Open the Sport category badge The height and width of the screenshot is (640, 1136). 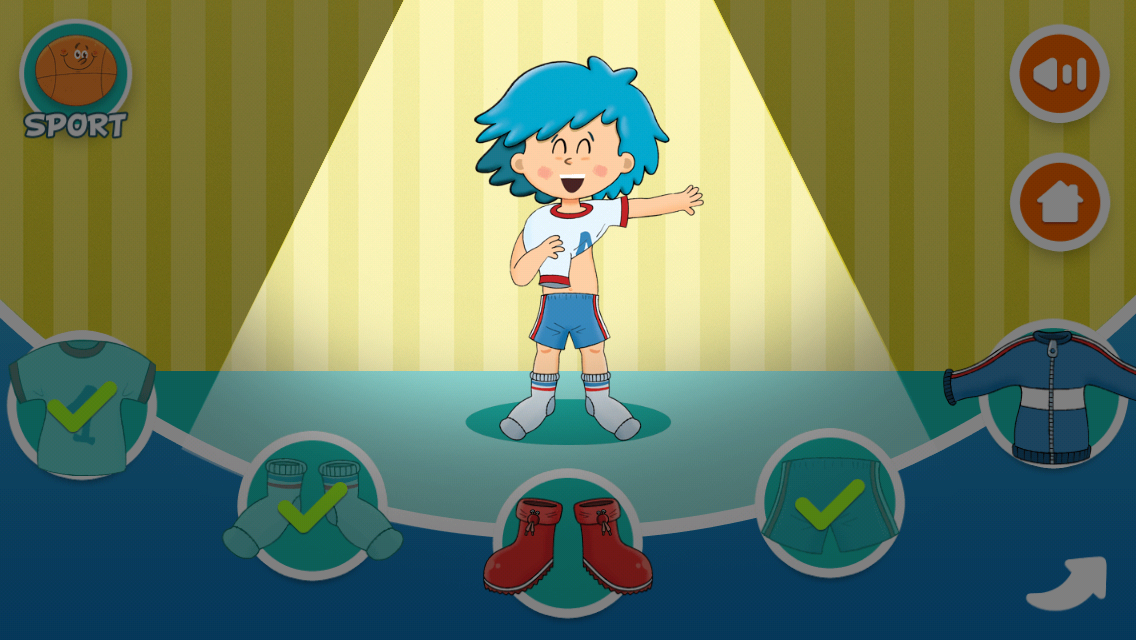point(76,79)
